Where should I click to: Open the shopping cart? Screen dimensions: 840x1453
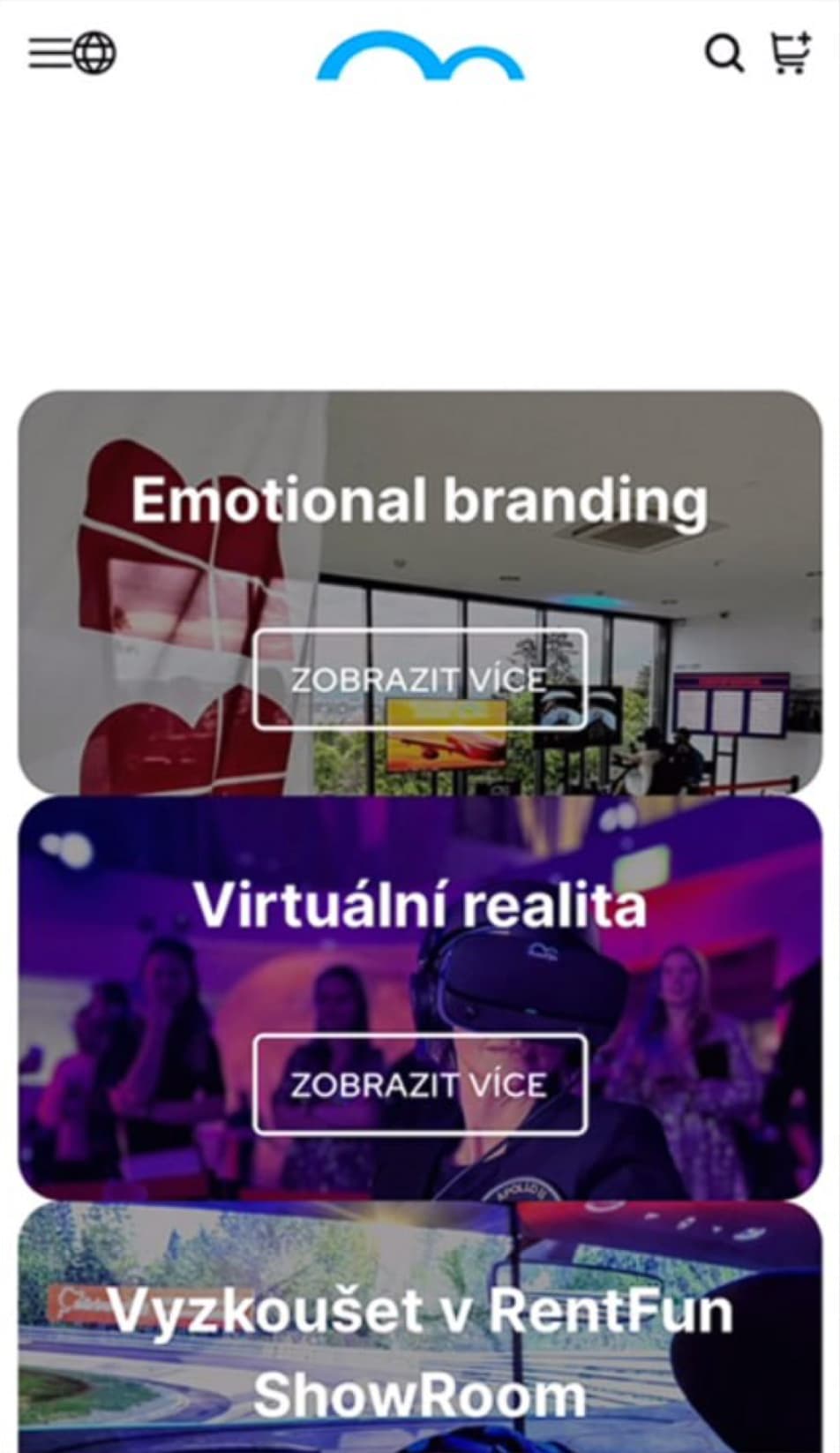point(791,53)
